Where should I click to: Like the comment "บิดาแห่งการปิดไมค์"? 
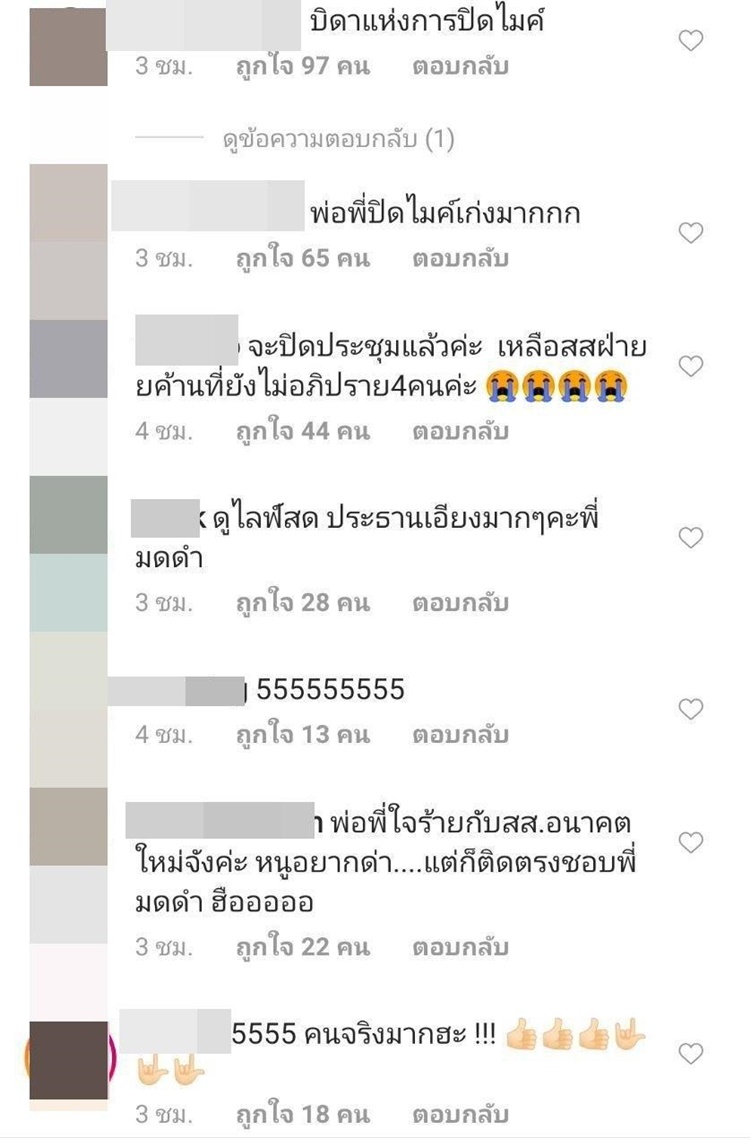click(x=691, y=41)
